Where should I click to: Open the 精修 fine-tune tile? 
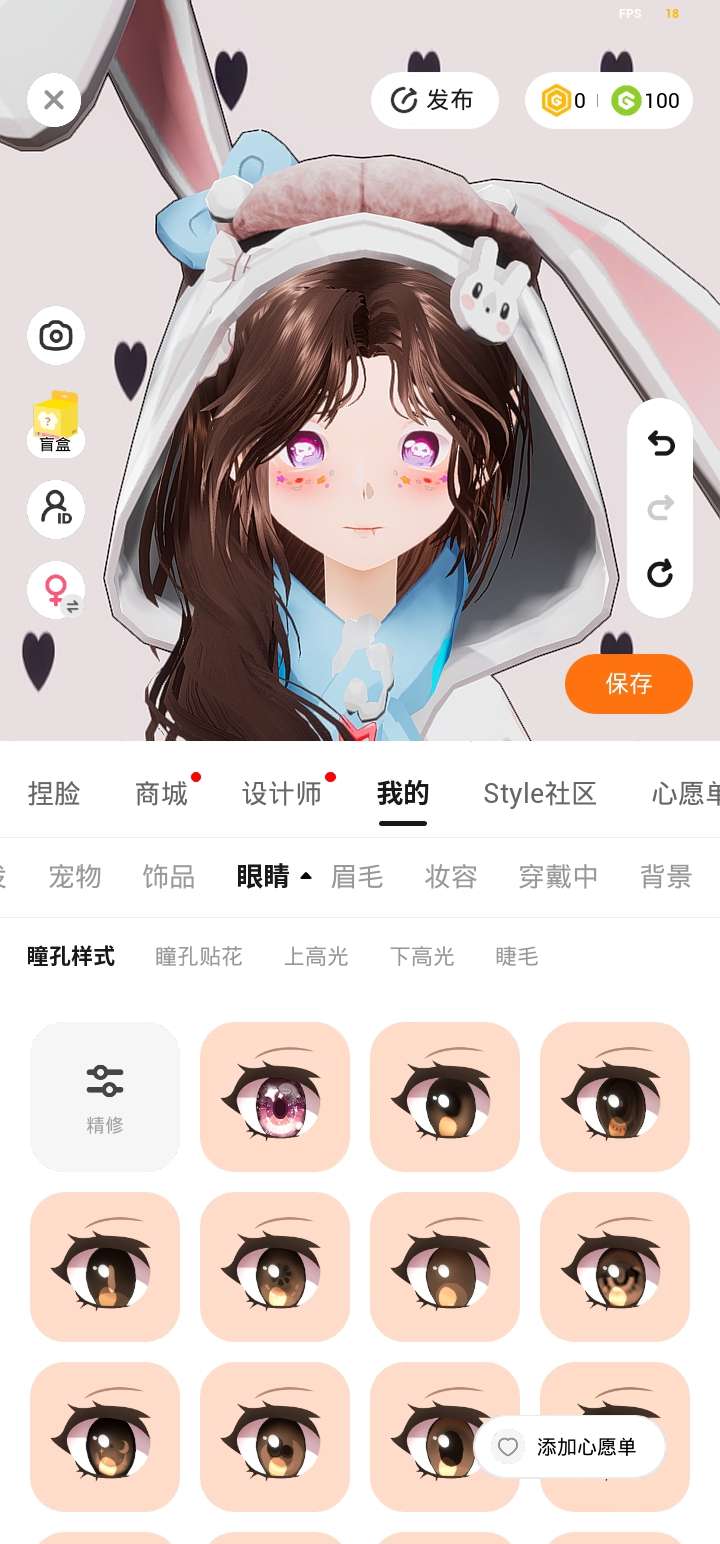coord(105,1097)
